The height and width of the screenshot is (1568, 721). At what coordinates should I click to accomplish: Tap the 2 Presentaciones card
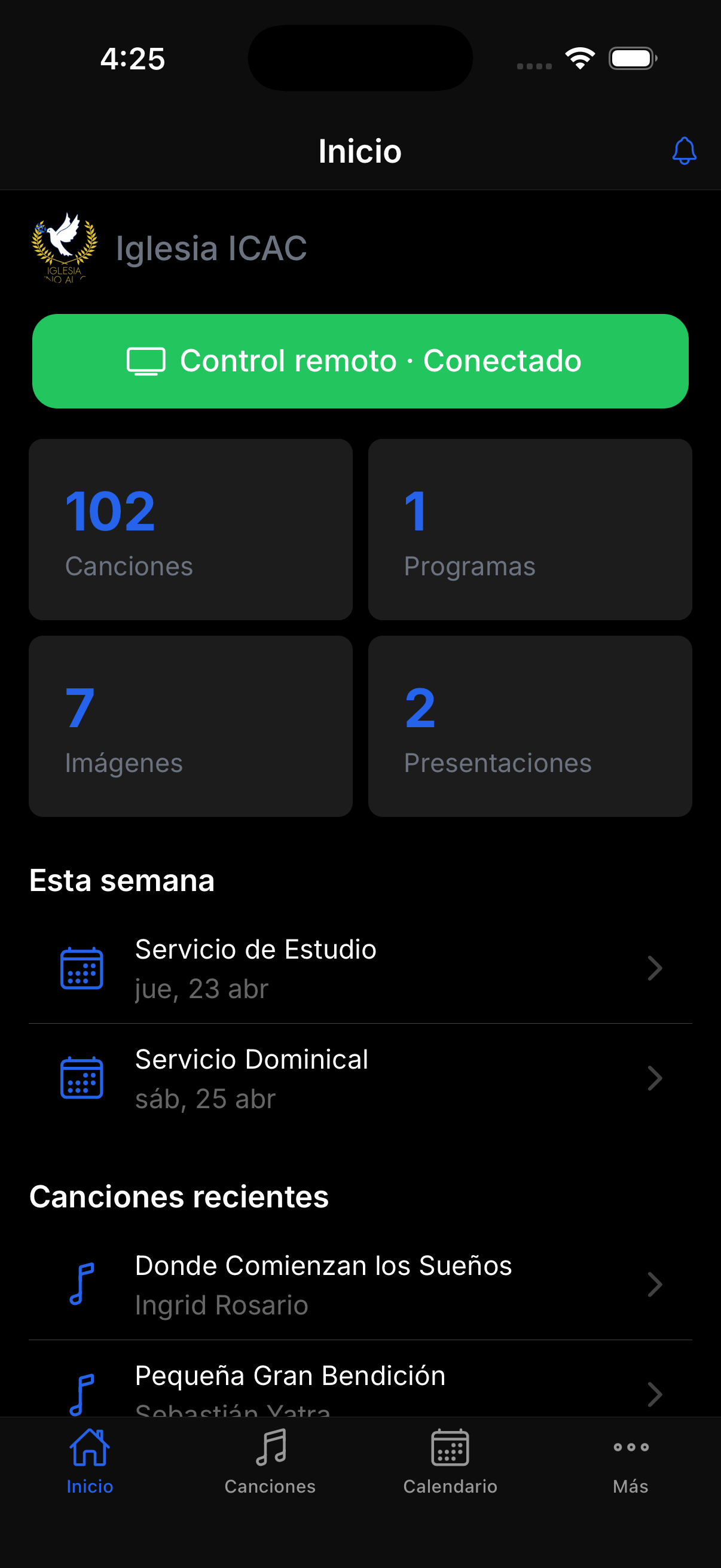[530, 725]
